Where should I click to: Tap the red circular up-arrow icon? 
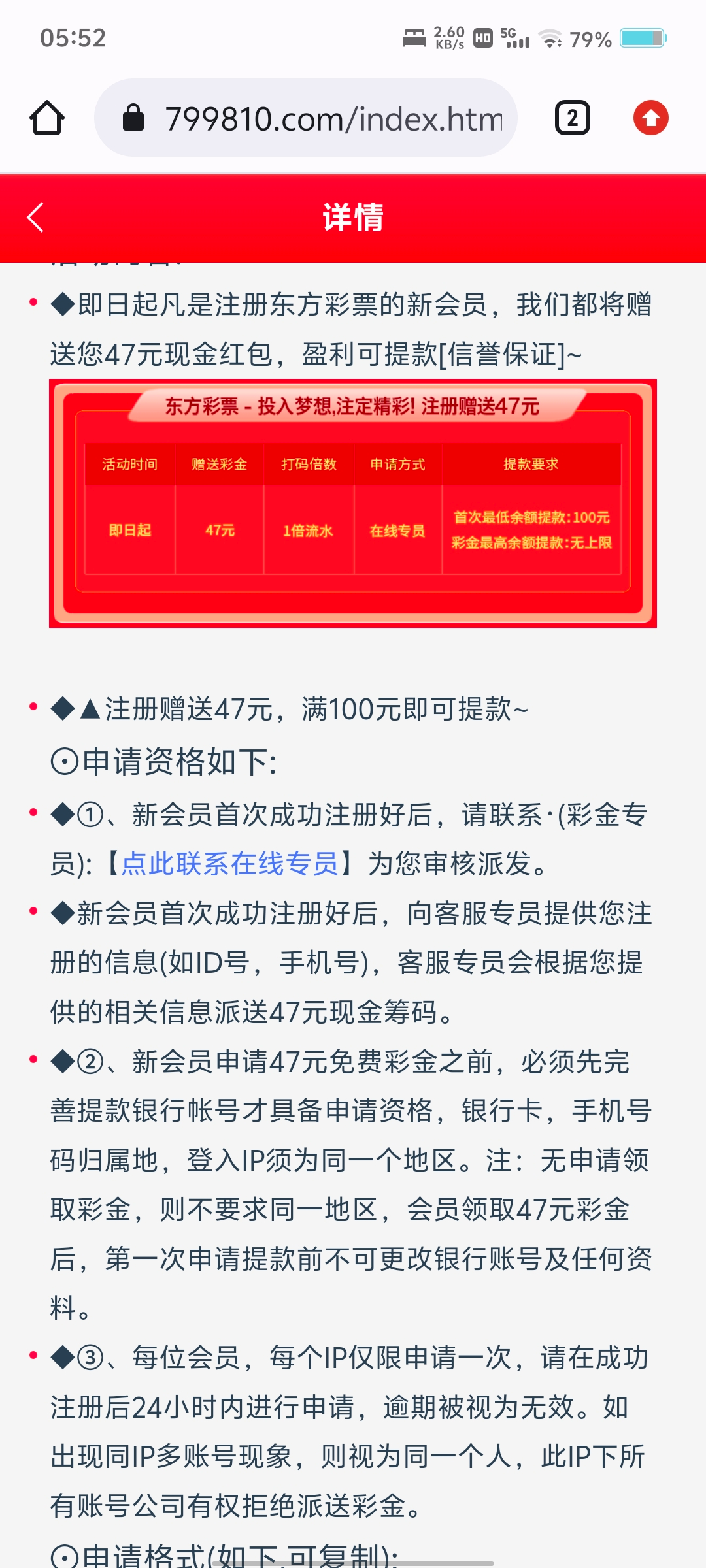(650, 118)
